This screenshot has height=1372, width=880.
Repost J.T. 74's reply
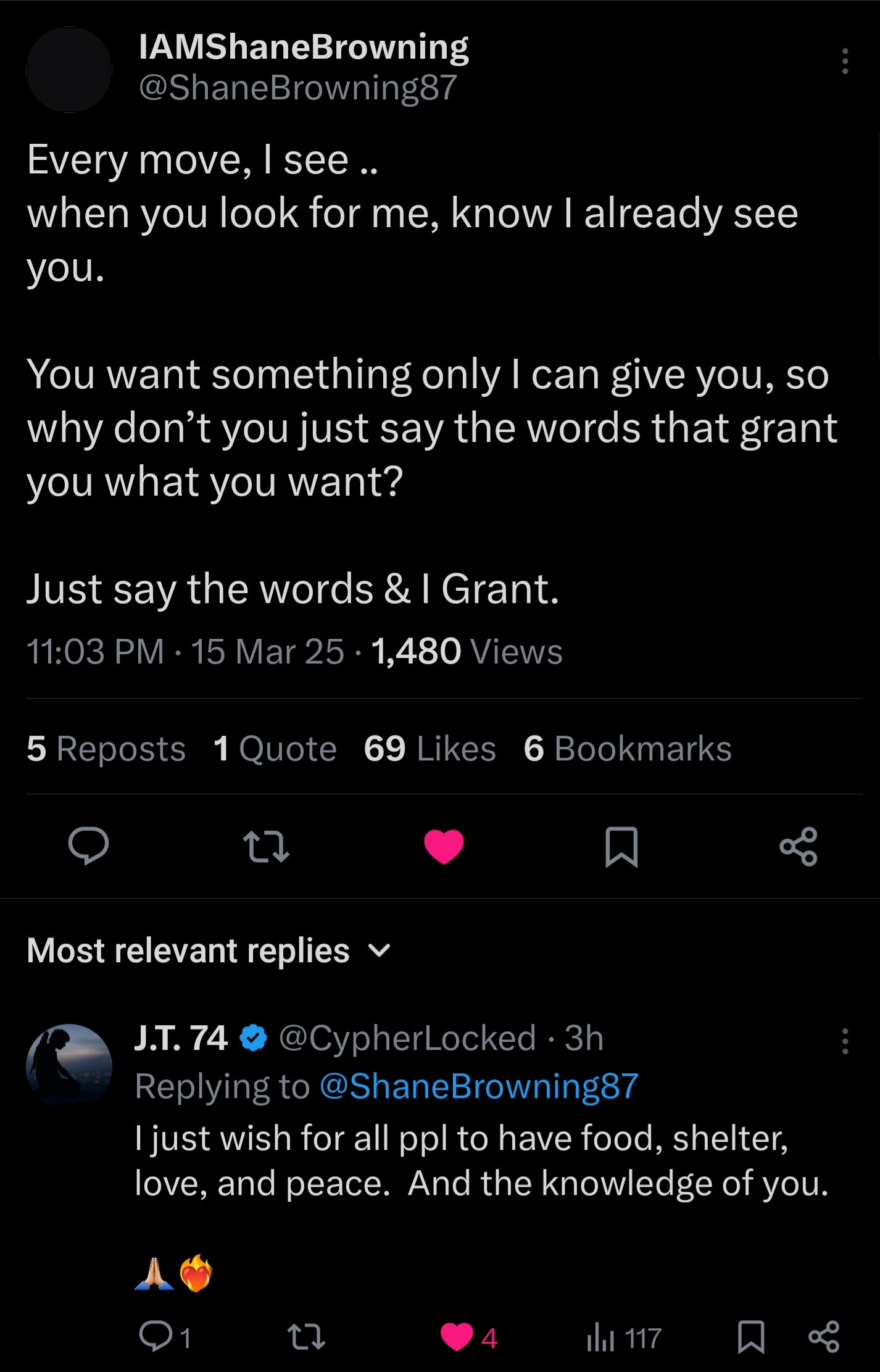[307, 1337]
